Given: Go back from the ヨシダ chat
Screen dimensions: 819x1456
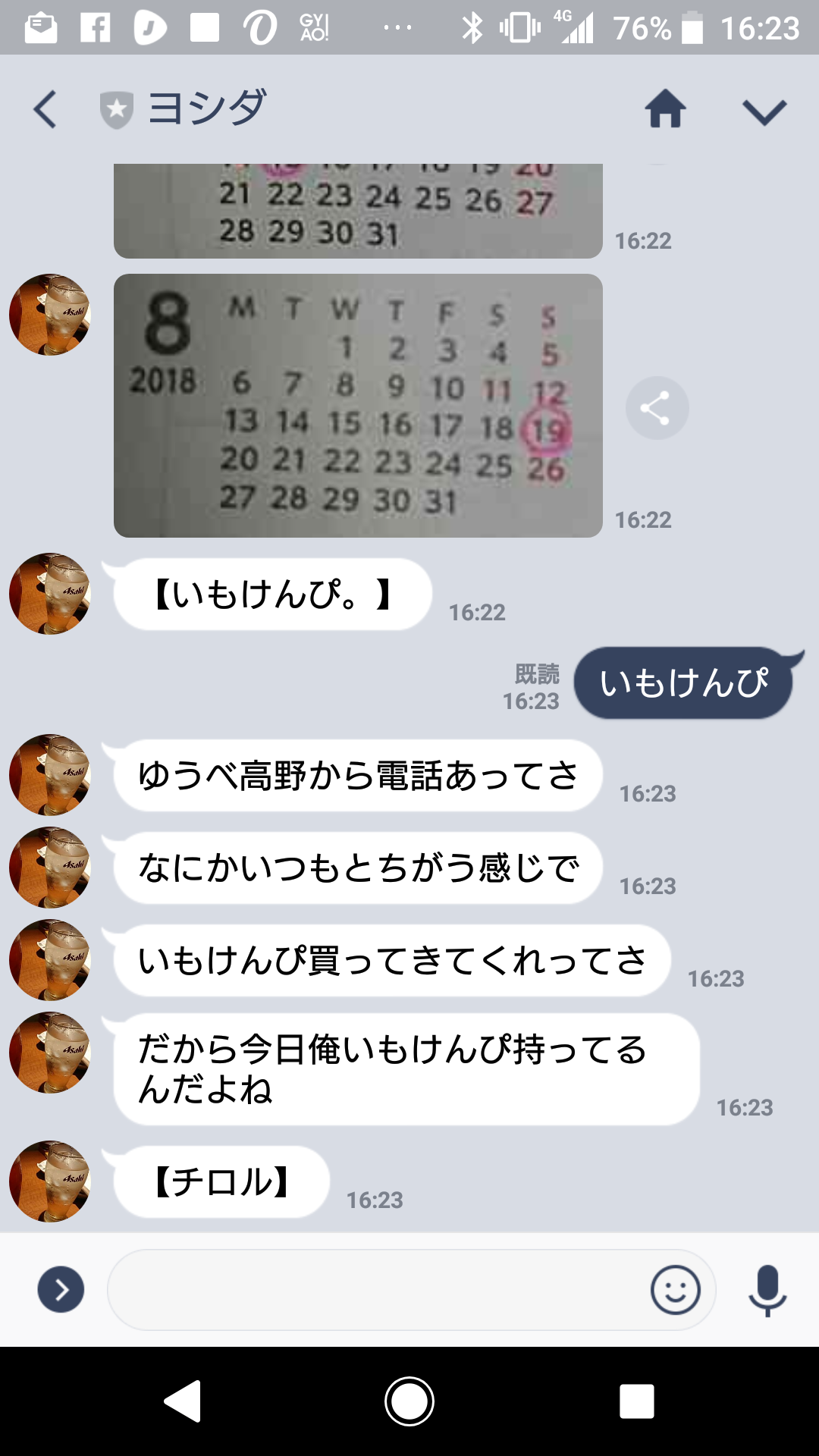Looking at the screenshot, I should click(45, 109).
